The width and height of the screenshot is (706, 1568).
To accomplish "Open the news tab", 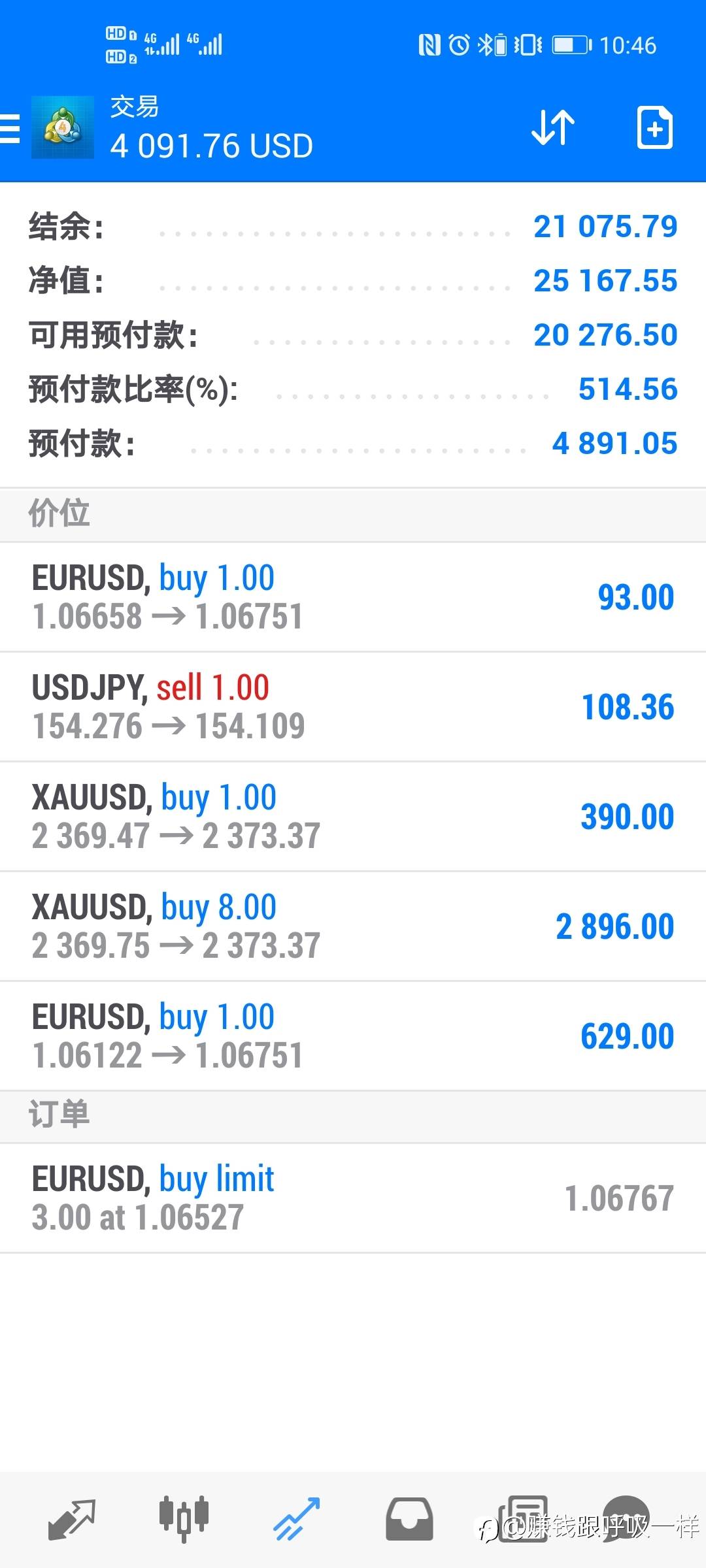I will click(523, 1520).
